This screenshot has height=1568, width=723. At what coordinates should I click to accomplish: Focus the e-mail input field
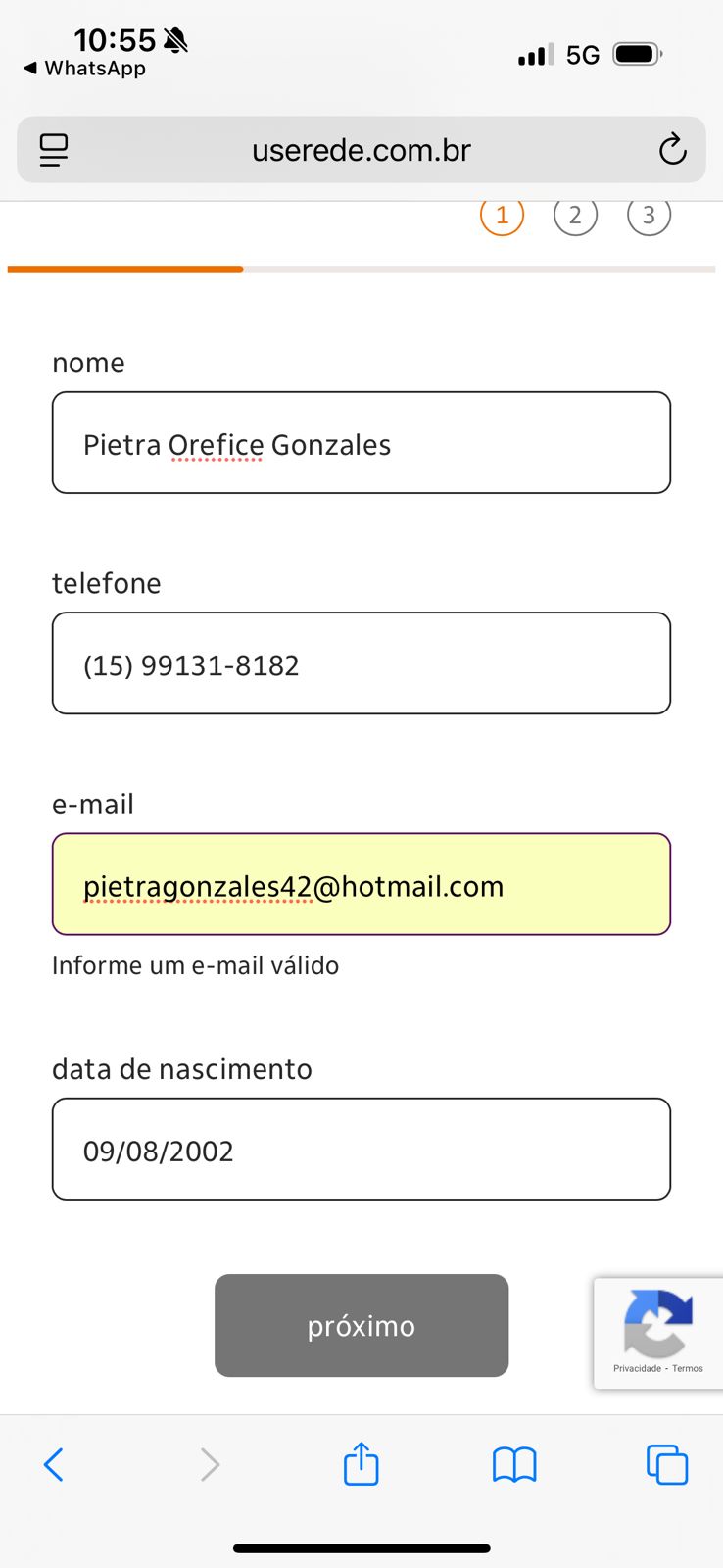pos(361,884)
